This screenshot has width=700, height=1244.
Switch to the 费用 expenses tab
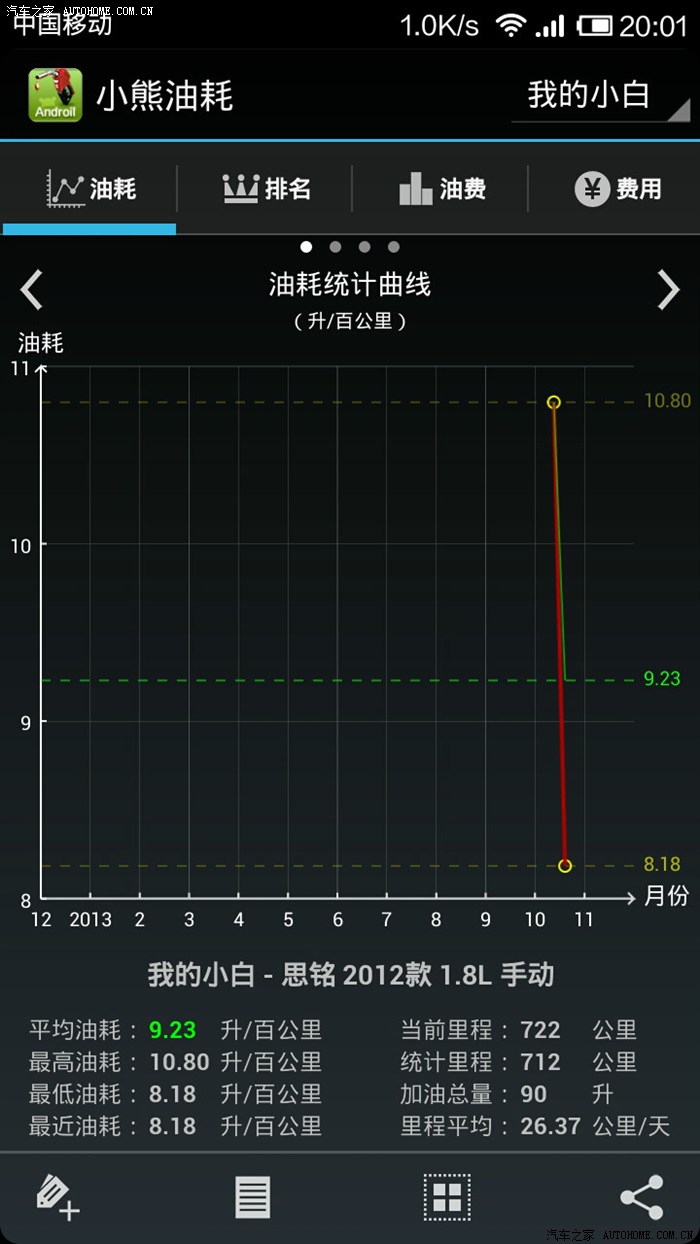point(617,188)
